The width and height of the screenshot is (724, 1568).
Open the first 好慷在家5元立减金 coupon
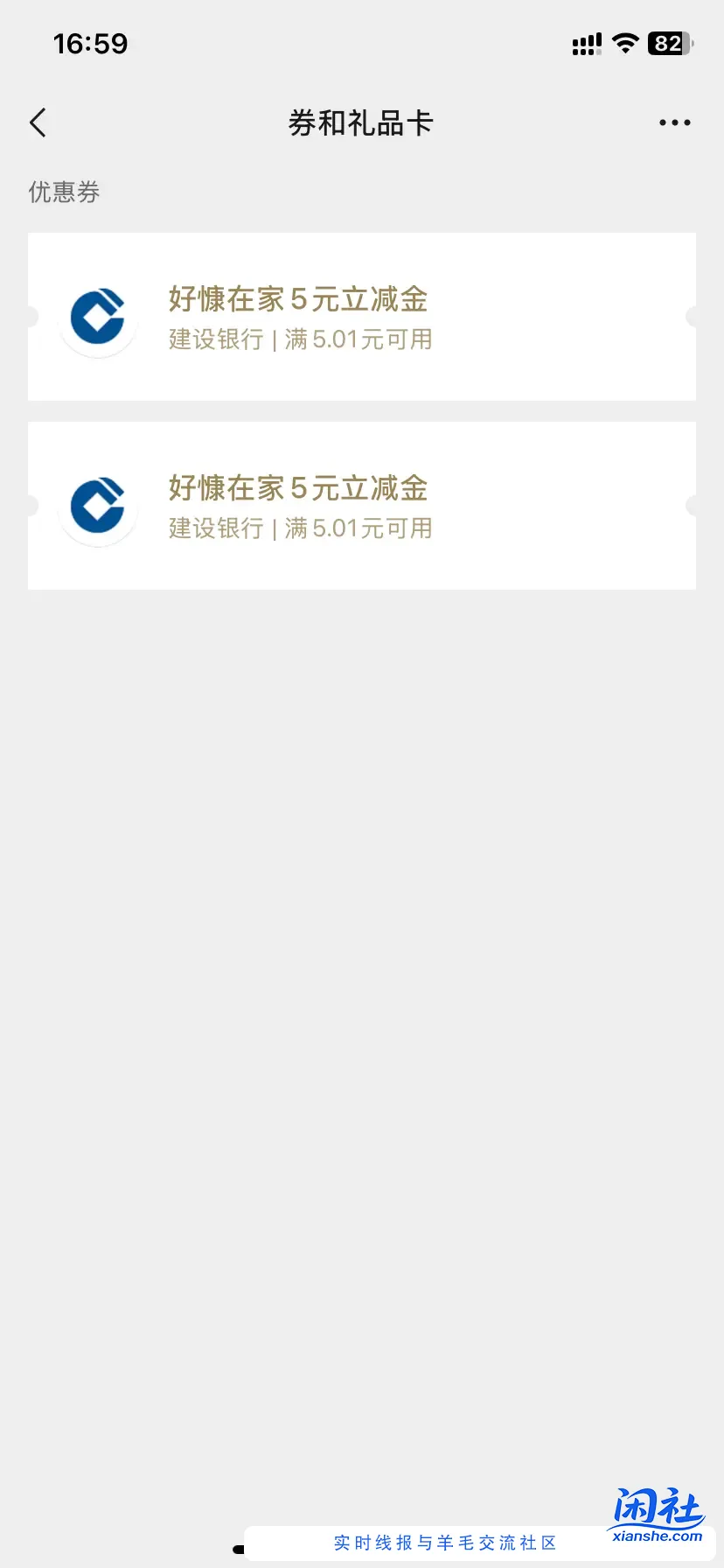[361, 317]
